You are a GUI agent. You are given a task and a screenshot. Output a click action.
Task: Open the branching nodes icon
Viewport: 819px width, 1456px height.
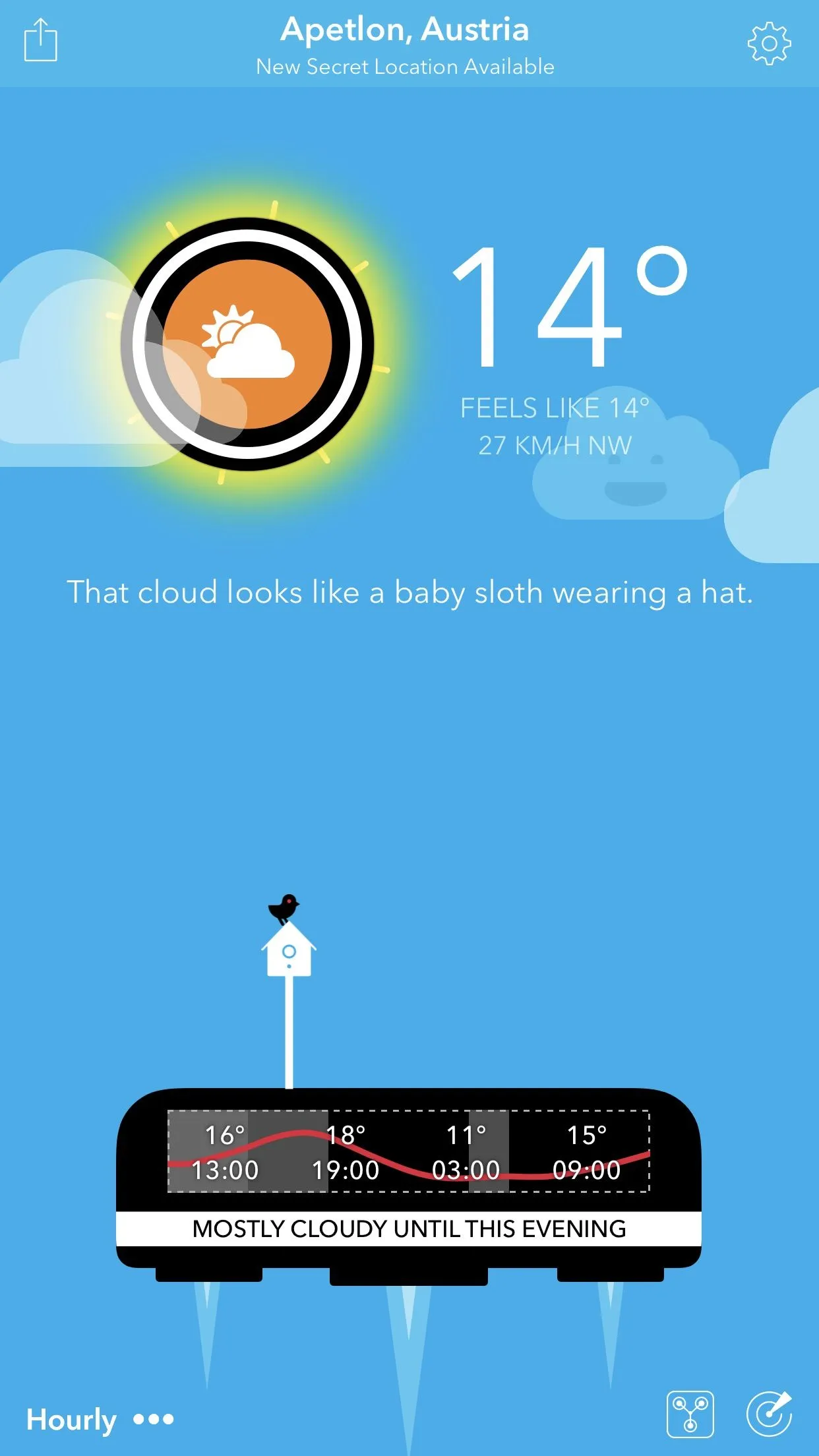tap(690, 1414)
